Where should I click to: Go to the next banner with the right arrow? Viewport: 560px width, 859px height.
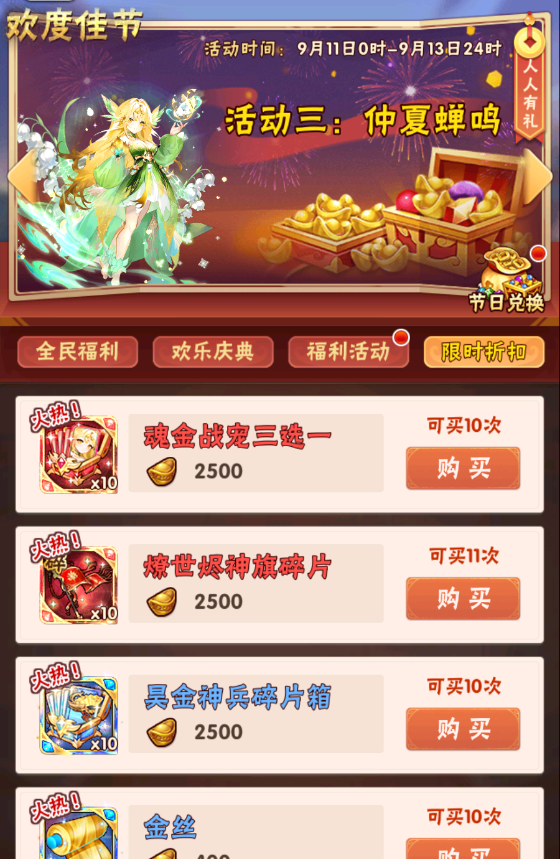point(538,176)
